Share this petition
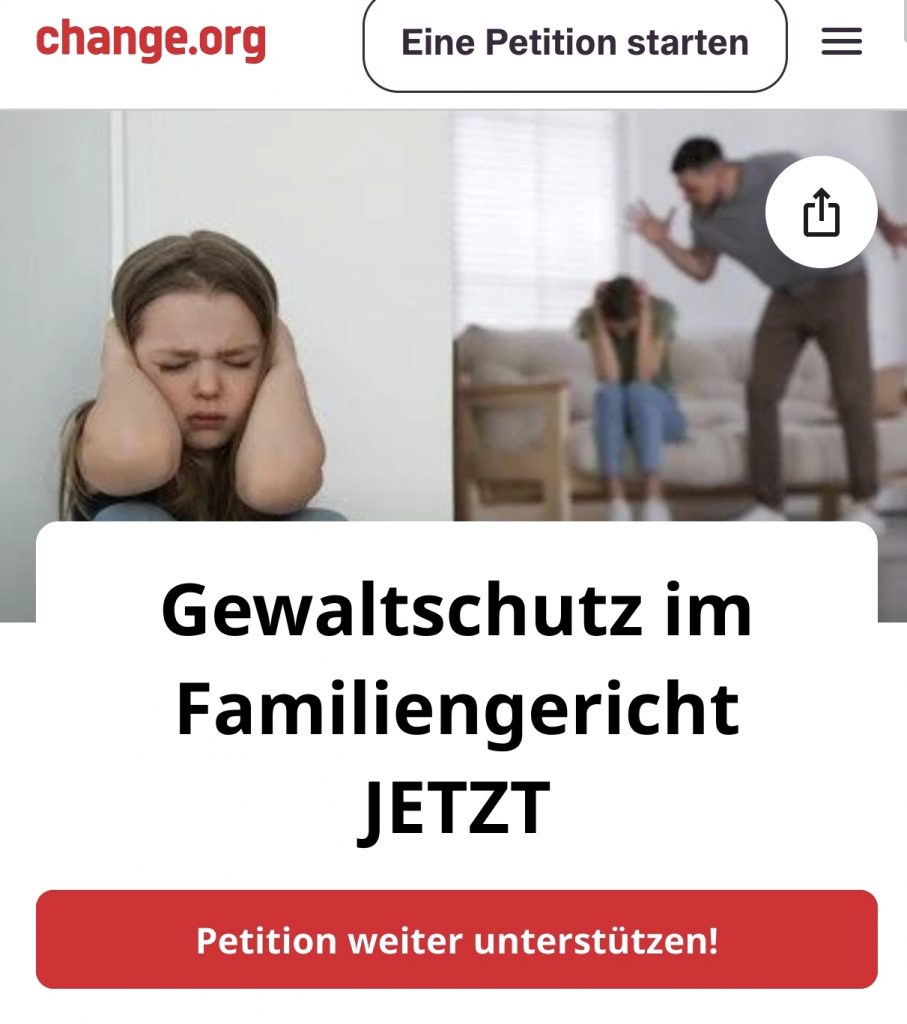 (821, 212)
